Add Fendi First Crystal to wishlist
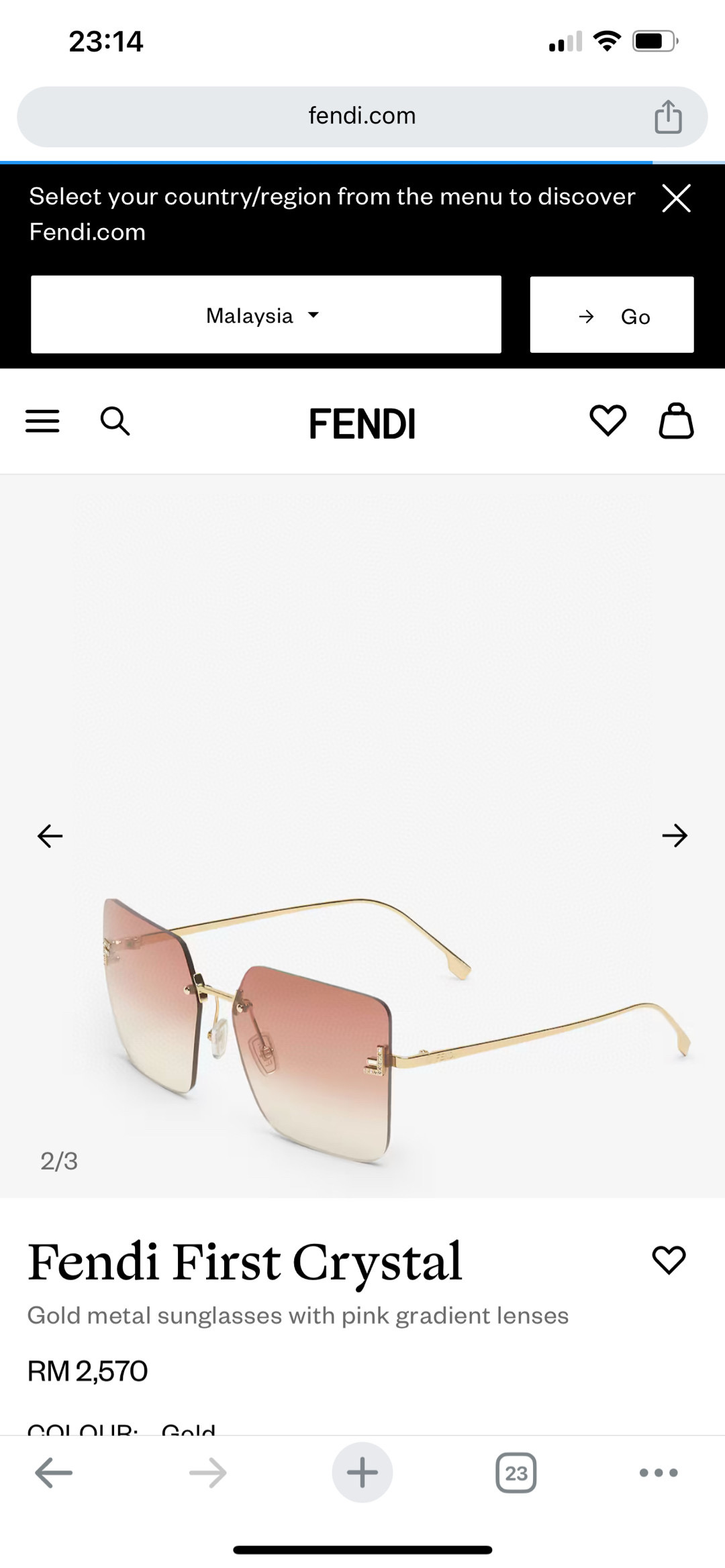This screenshot has width=725, height=1568. click(669, 1260)
